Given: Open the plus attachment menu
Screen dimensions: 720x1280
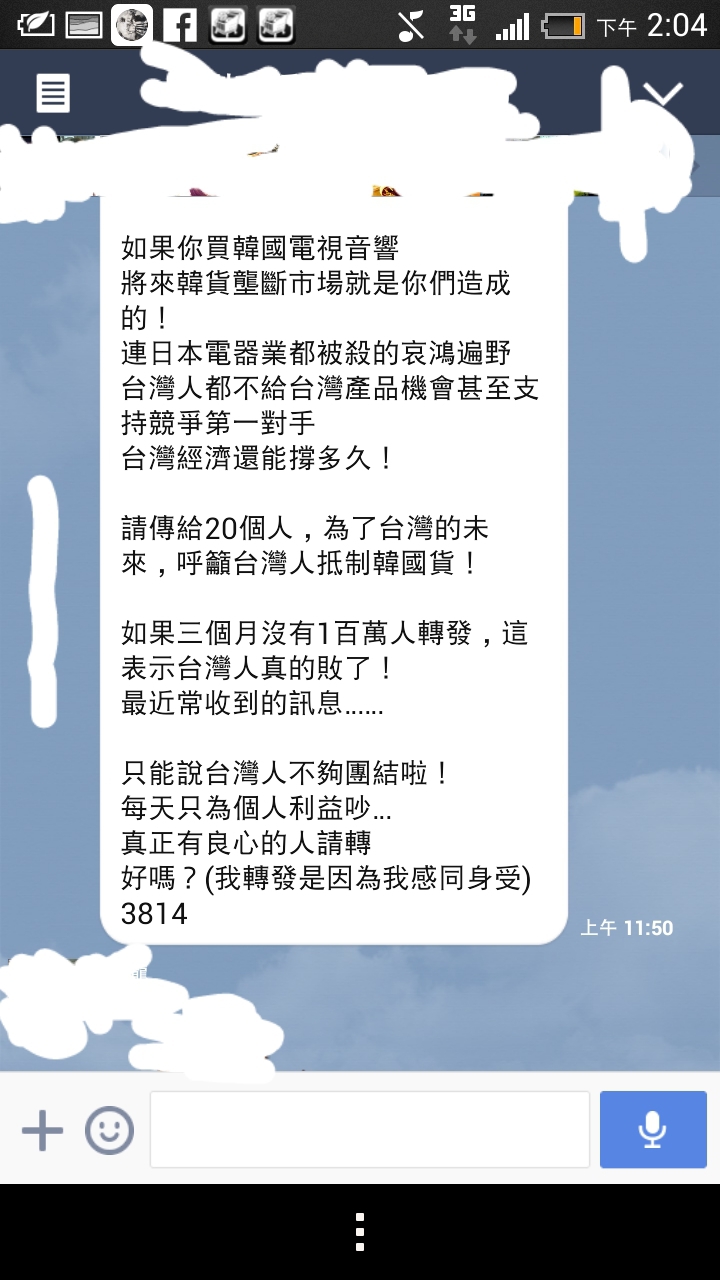Looking at the screenshot, I should pos(42,1131).
